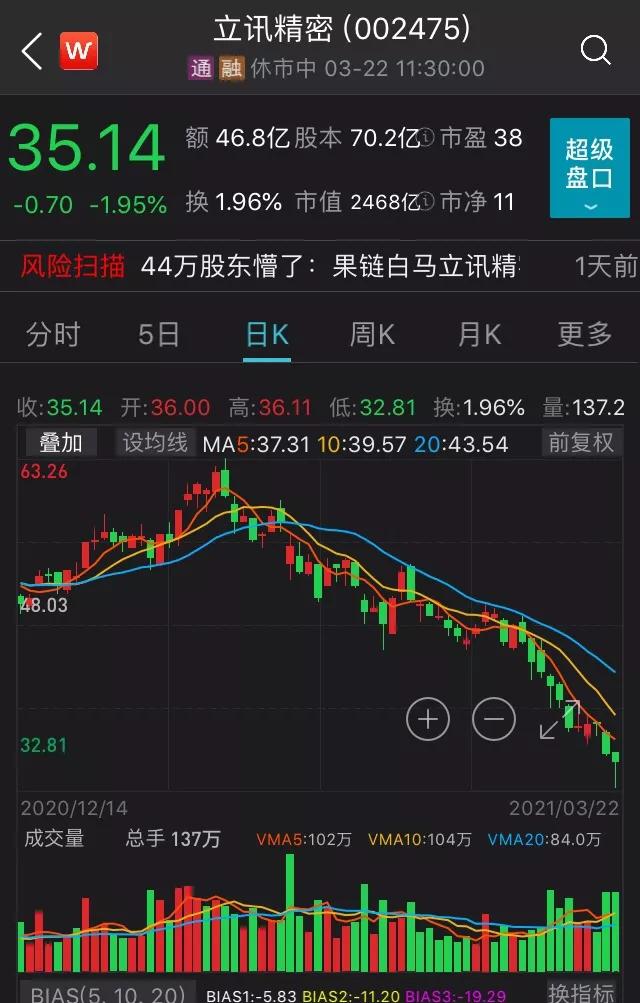Expand the chart to full screen
This screenshot has height=1003, width=640.
tap(559, 719)
